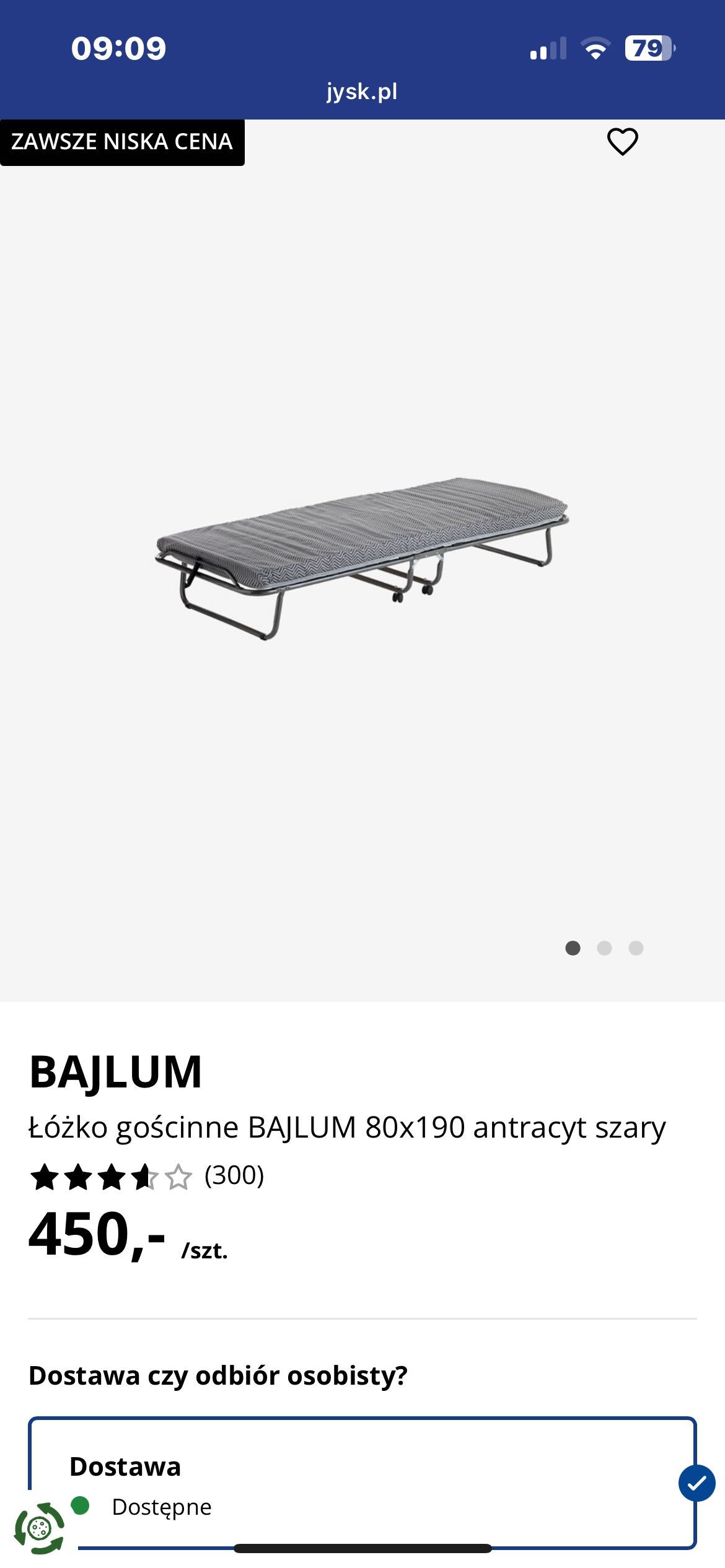Viewport: 725px width, 1568px height.
Task: Jump to the second product image dot
Action: (604, 948)
